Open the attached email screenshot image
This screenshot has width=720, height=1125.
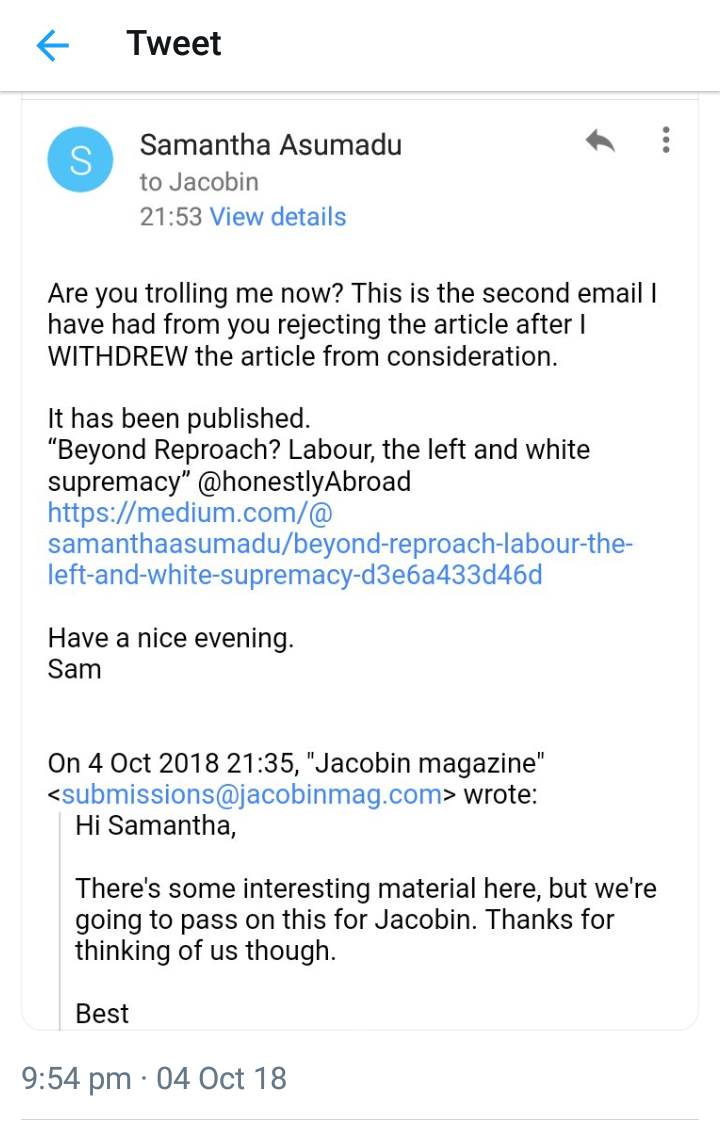point(360,560)
